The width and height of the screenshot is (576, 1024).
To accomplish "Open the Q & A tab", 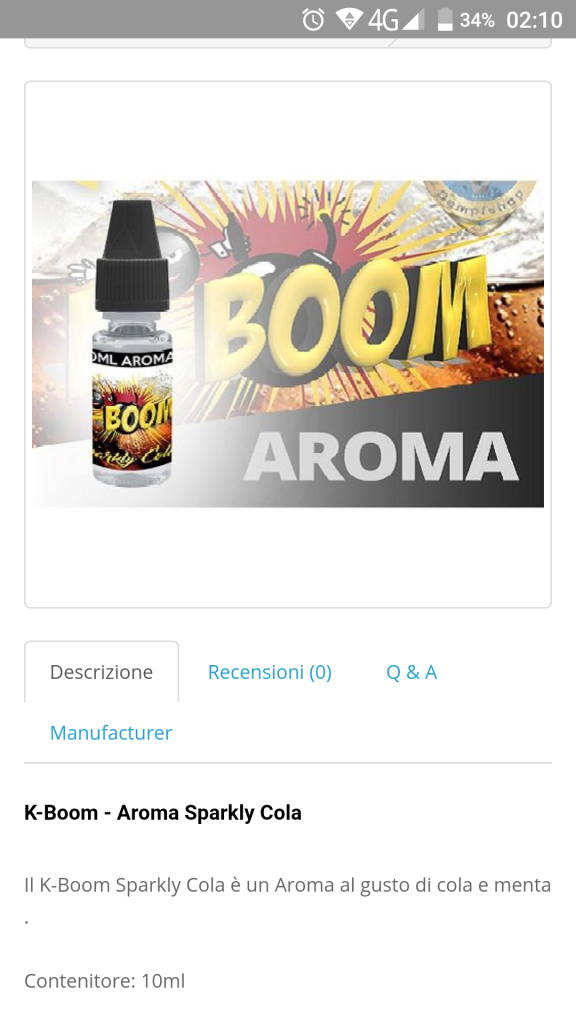I will [411, 672].
